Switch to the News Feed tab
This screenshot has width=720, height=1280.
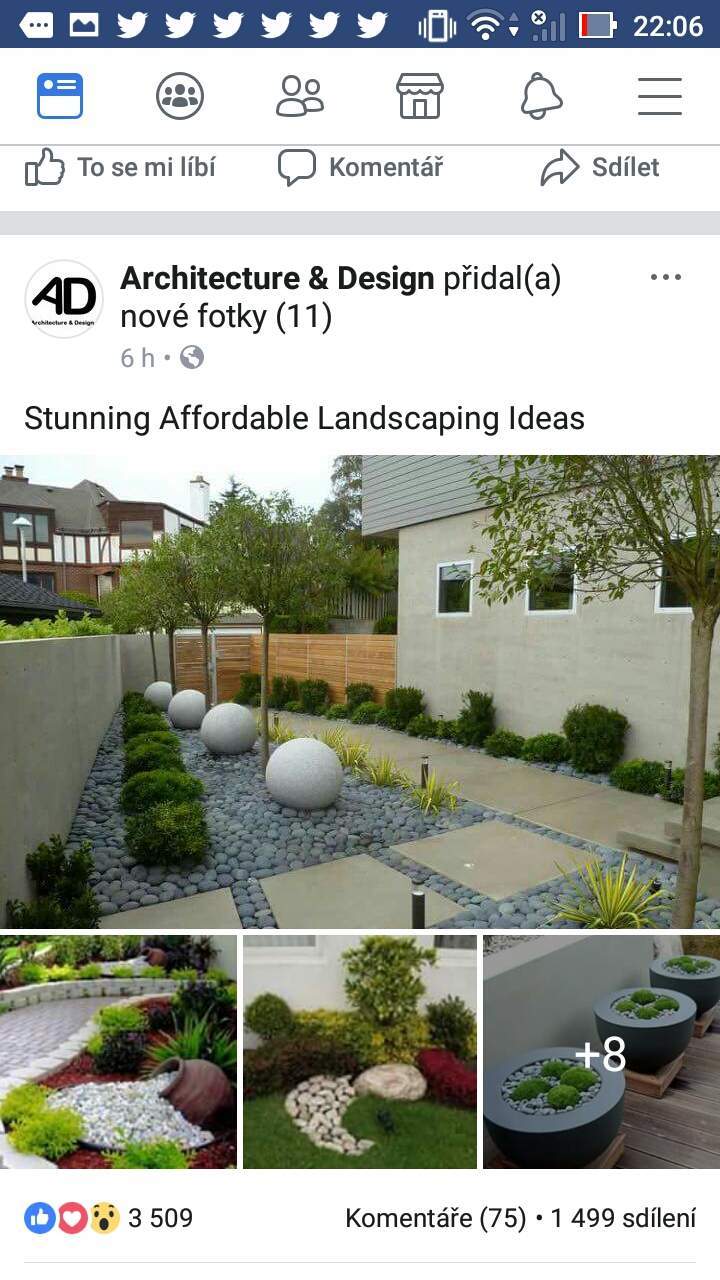60,97
